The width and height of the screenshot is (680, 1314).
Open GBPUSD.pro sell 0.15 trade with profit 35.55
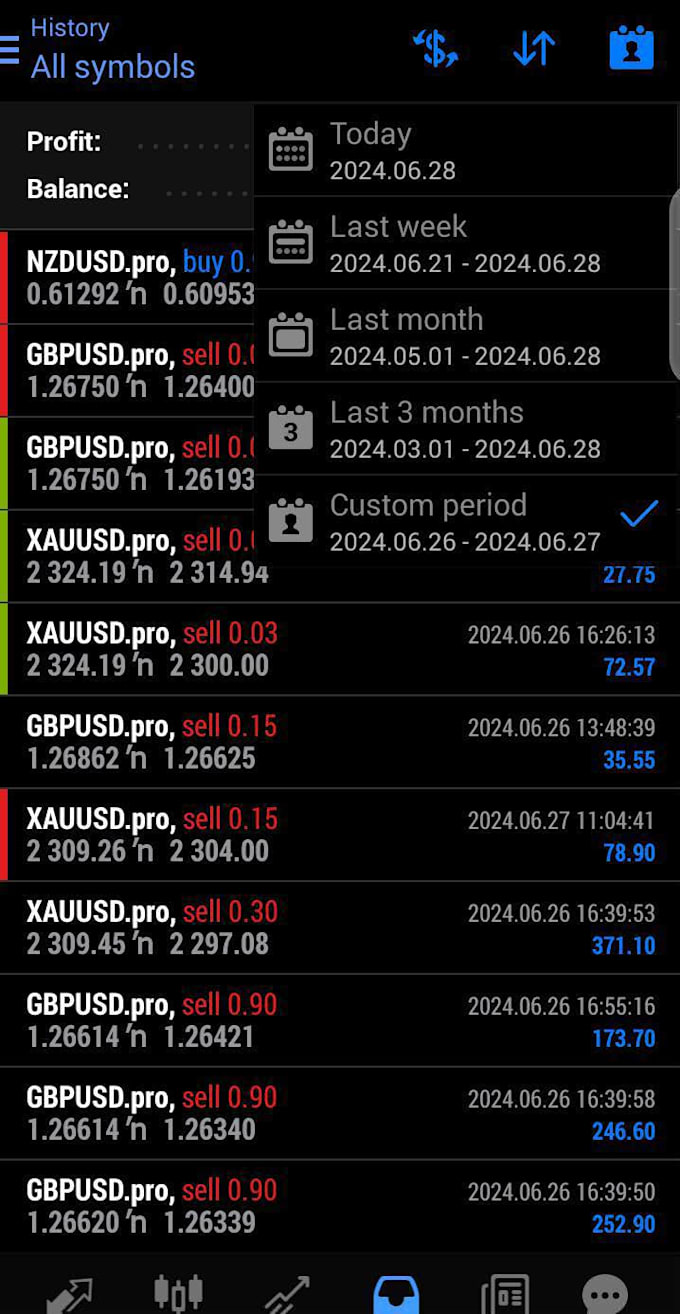(x=340, y=742)
